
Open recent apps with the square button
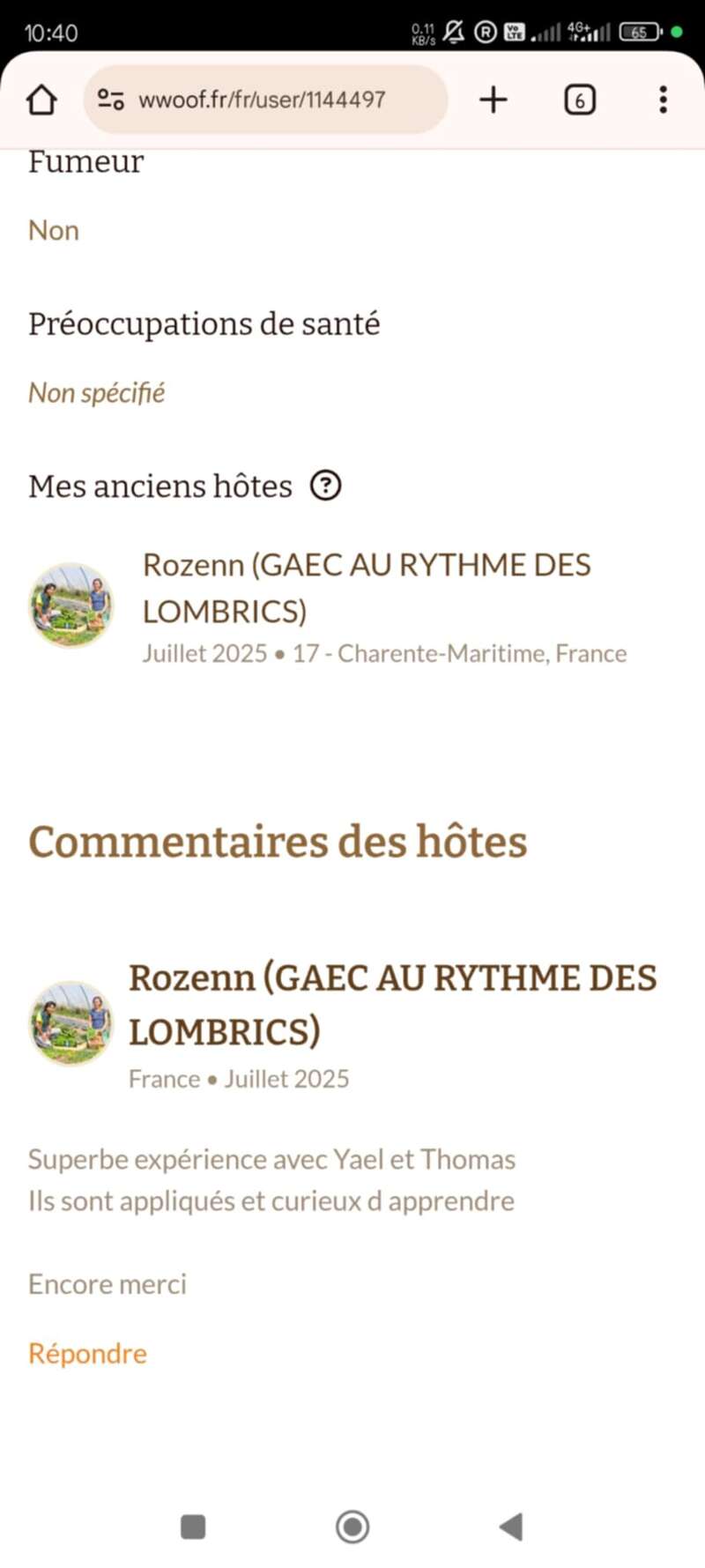click(193, 1527)
